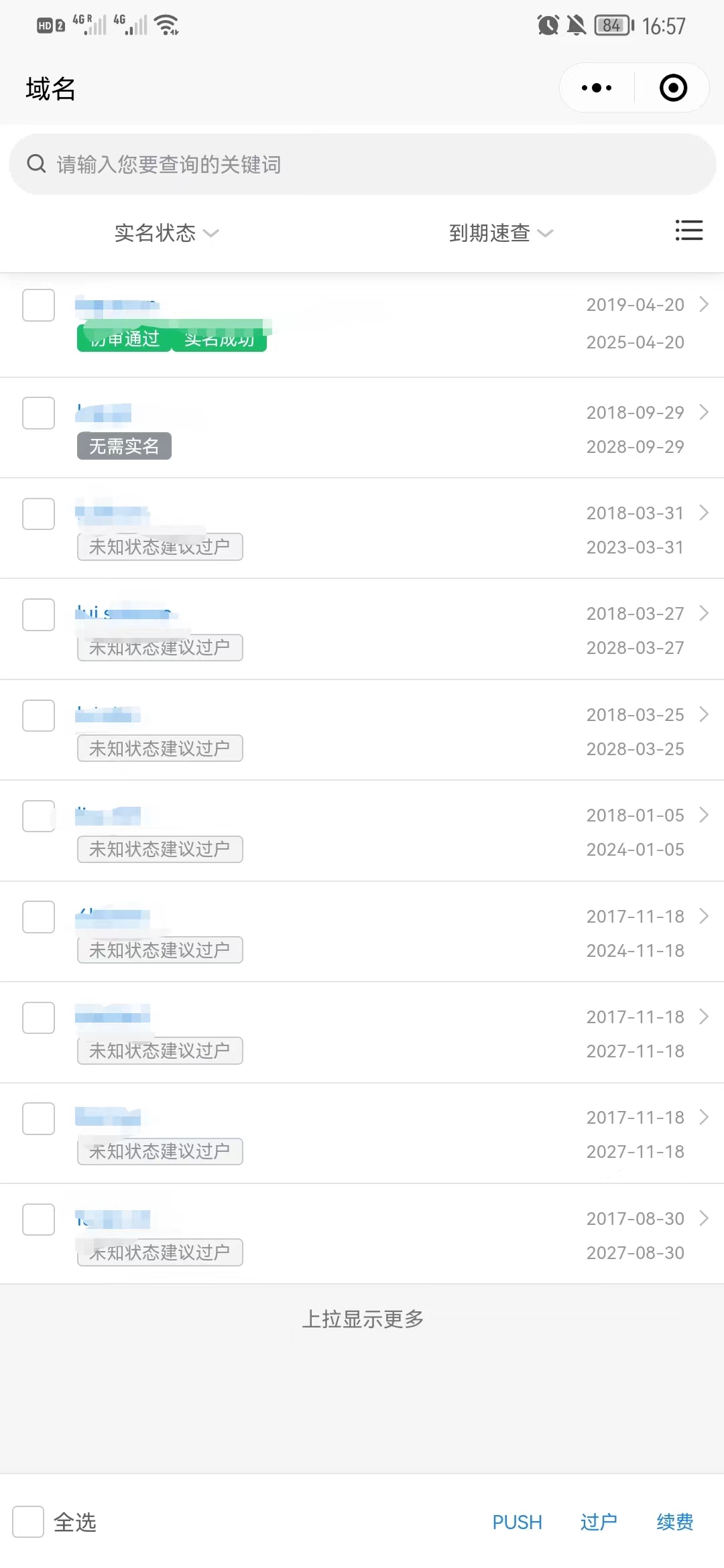
Task: Tap the battery indicator in status bar
Action: (611, 25)
